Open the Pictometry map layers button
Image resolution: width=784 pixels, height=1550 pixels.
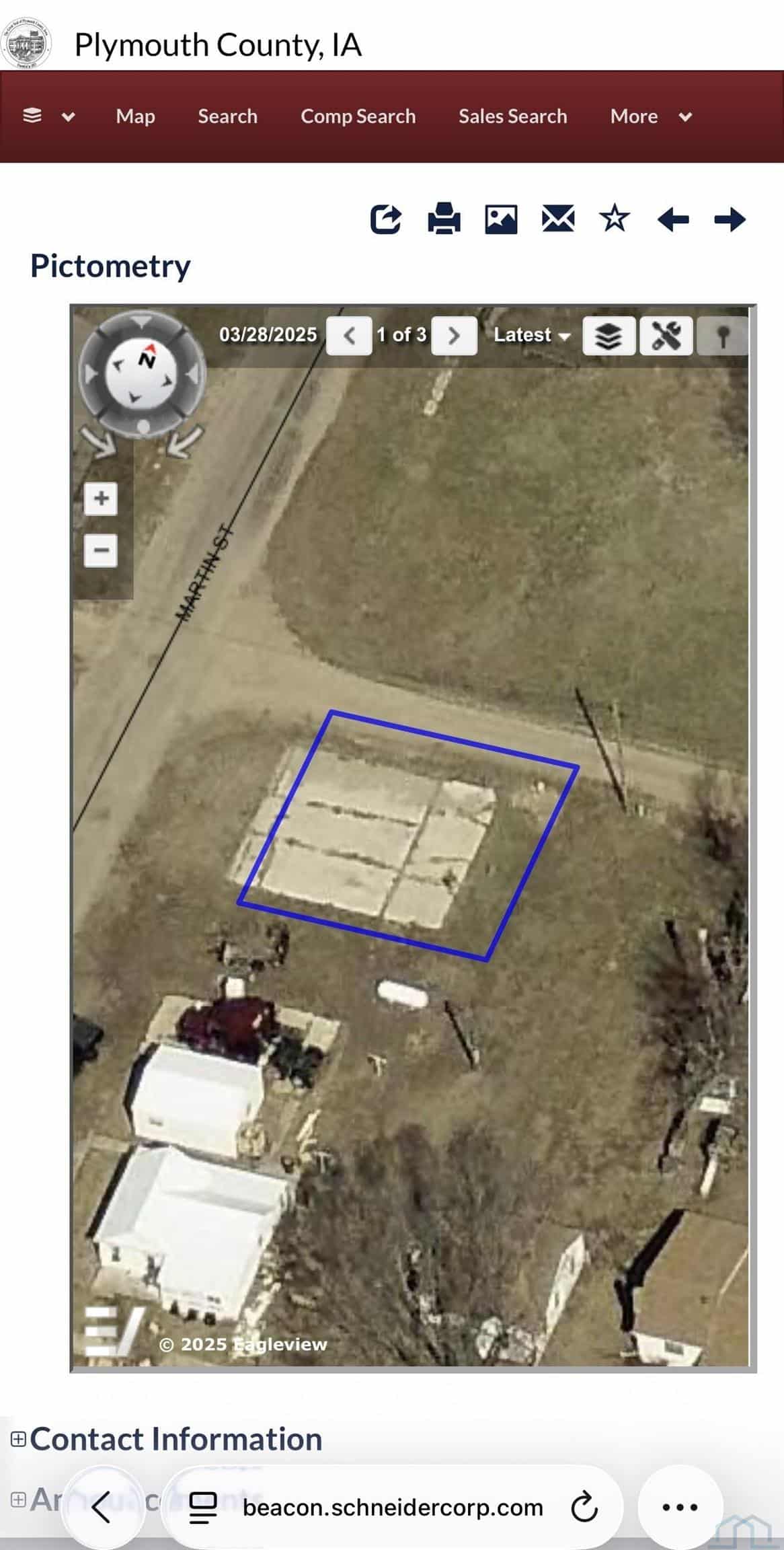coord(609,335)
